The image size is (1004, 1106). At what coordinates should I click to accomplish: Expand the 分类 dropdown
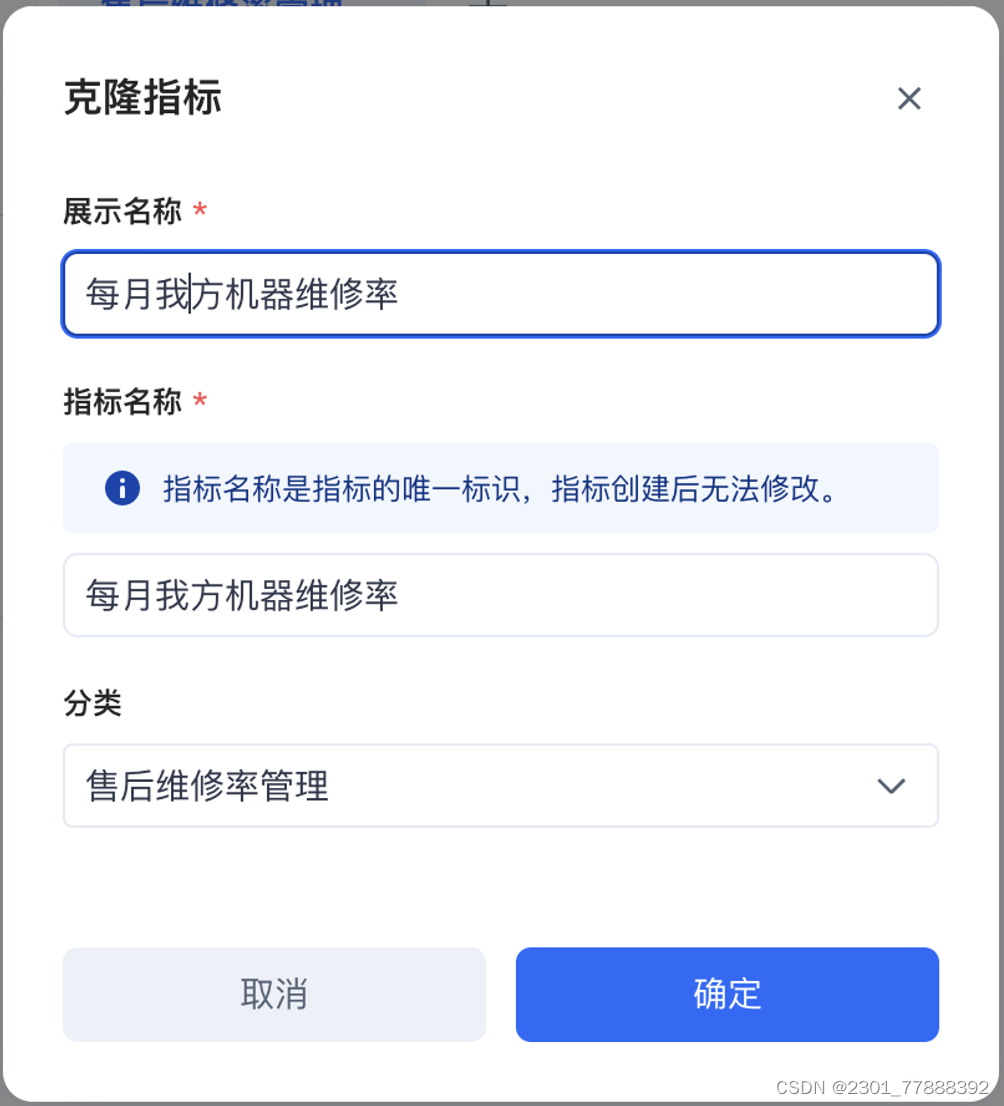[x=500, y=786]
